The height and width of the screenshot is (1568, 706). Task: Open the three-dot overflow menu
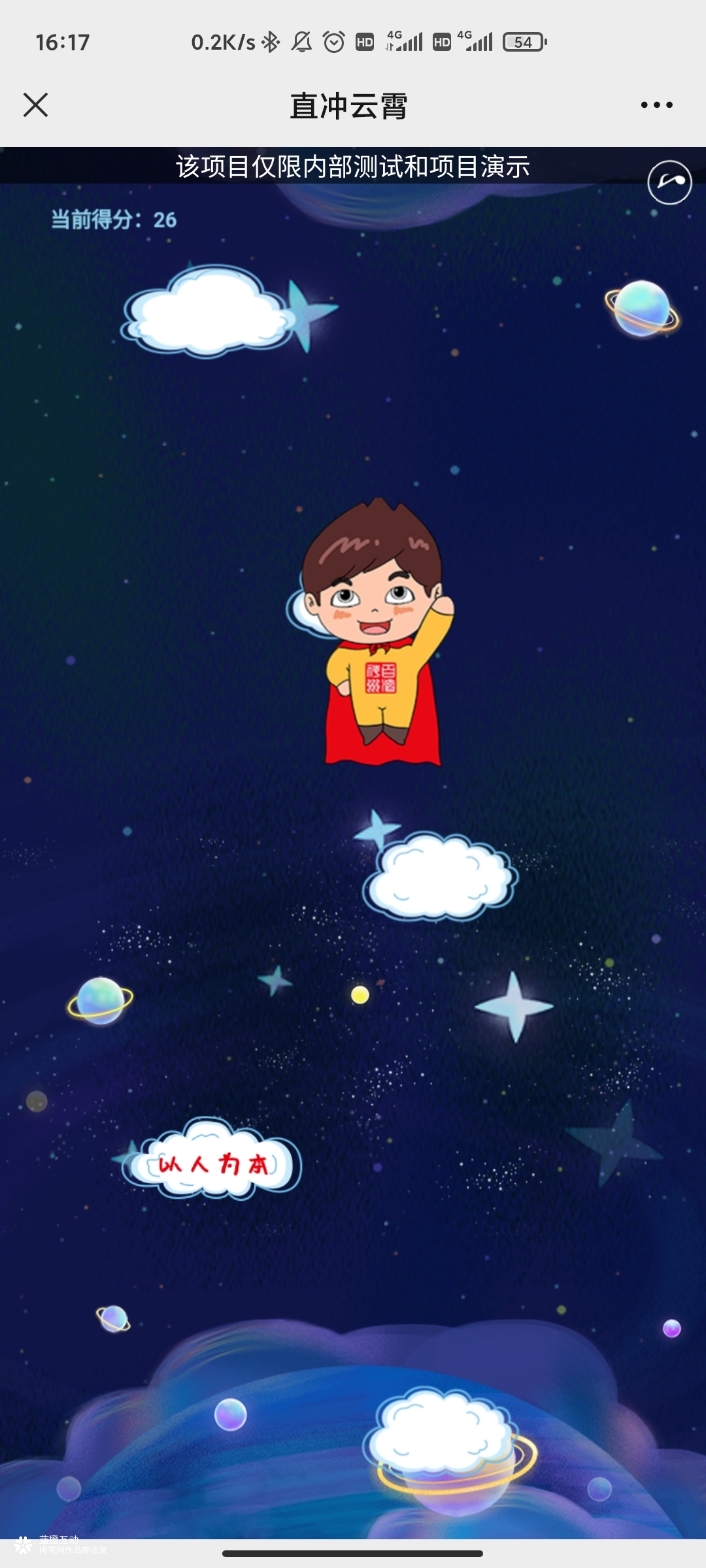click(x=656, y=105)
